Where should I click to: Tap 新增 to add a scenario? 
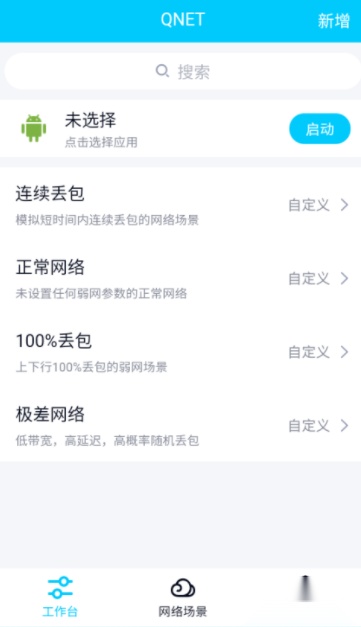[x=334, y=21]
